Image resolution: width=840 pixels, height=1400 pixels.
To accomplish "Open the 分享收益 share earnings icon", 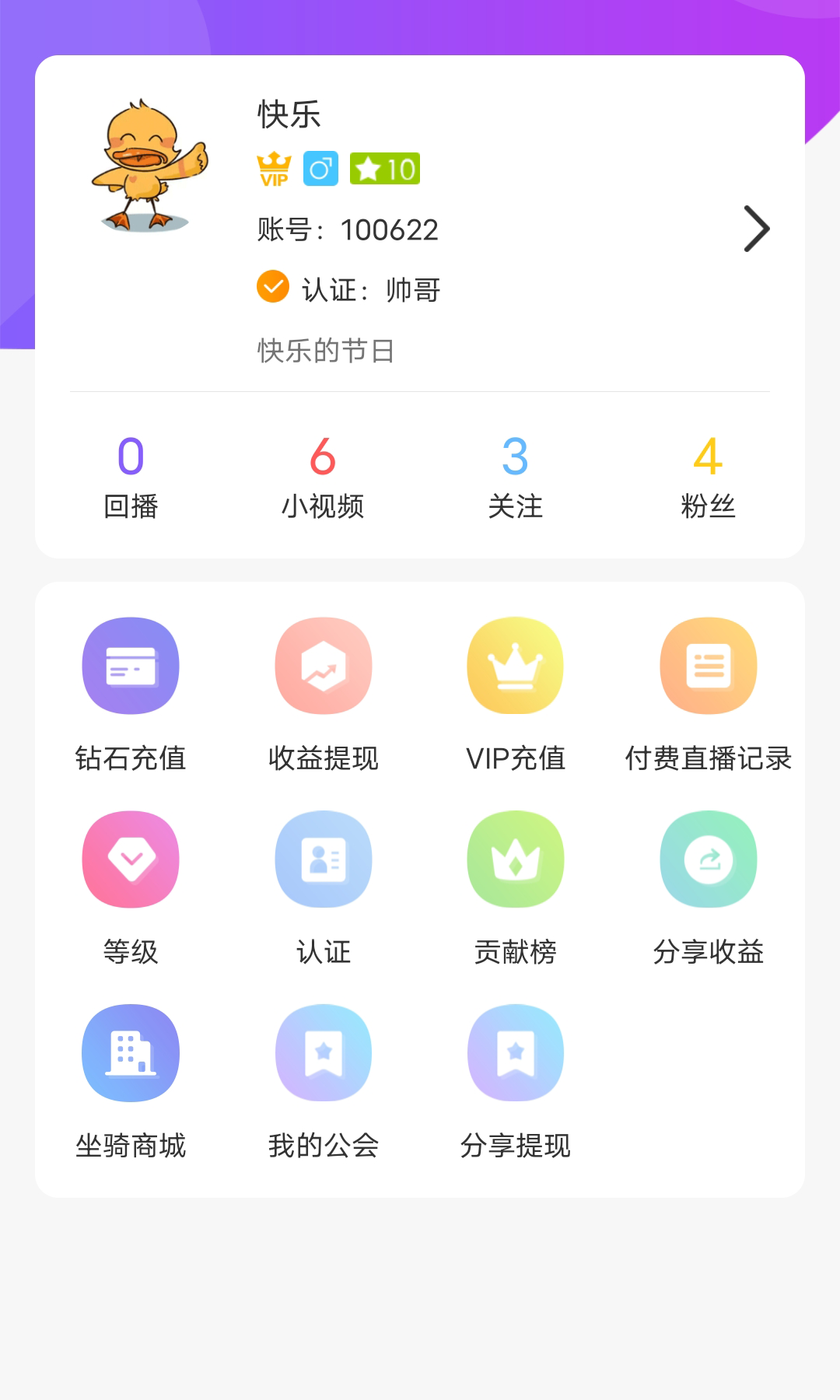I will pyautogui.click(x=709, y=859).
